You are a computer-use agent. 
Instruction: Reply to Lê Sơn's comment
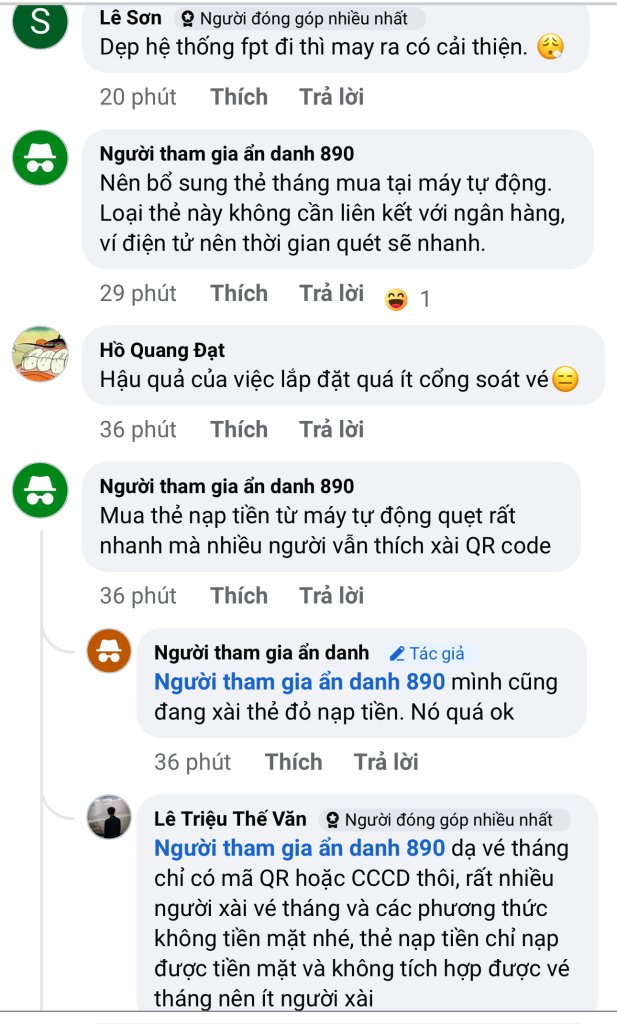pyautogui.click(x=331, y=97)
